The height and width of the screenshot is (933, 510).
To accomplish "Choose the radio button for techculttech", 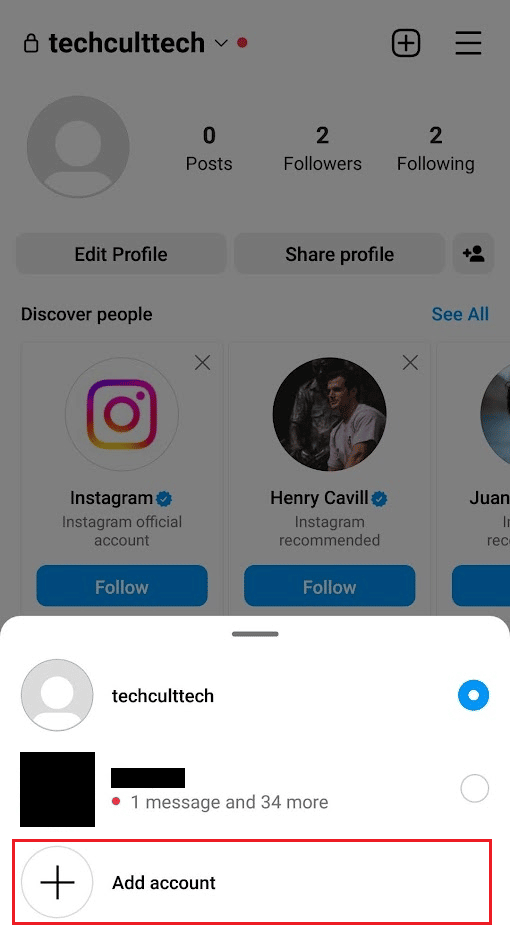I will click(474, 695).
